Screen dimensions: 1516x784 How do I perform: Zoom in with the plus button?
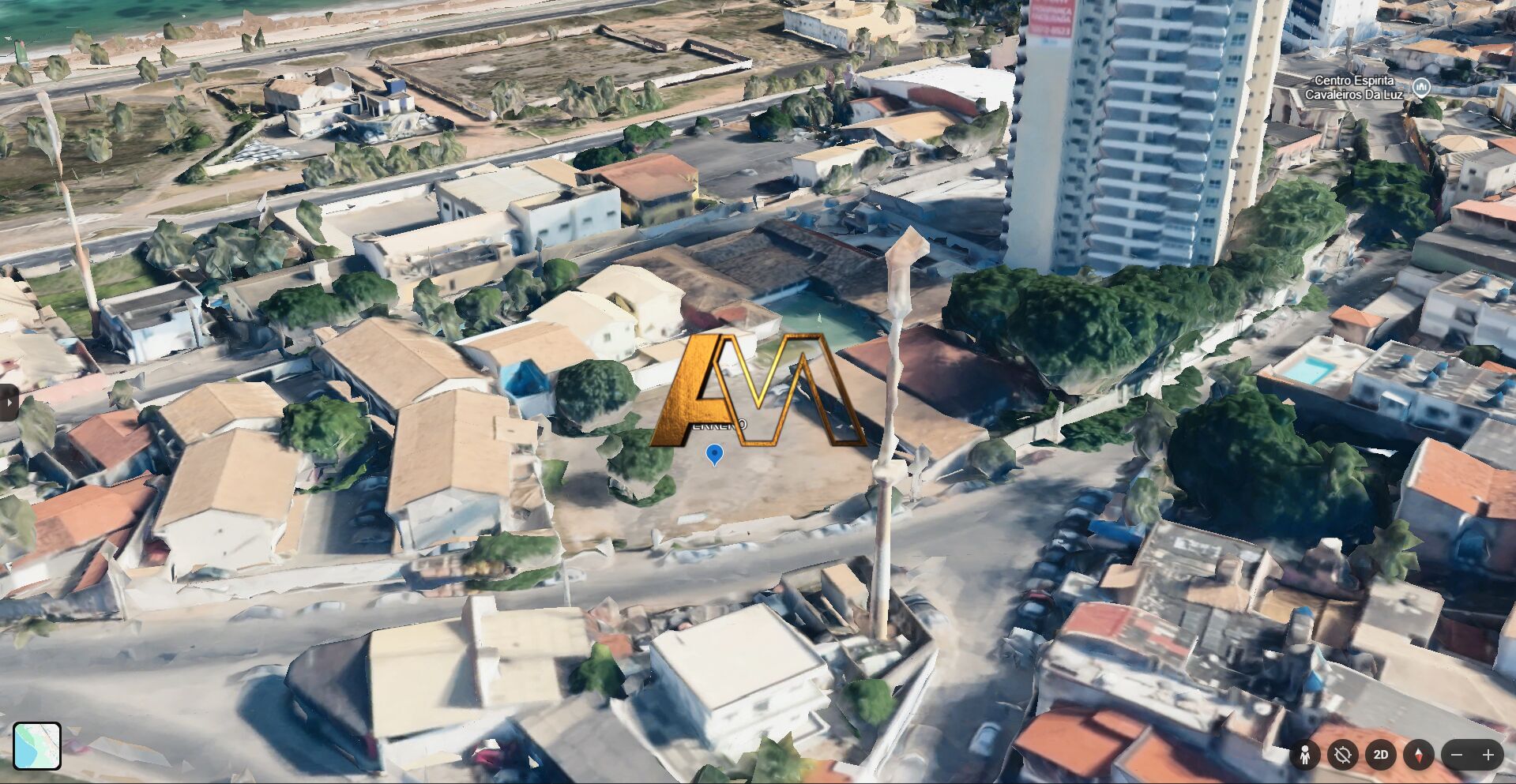[x=1488, y=755]
